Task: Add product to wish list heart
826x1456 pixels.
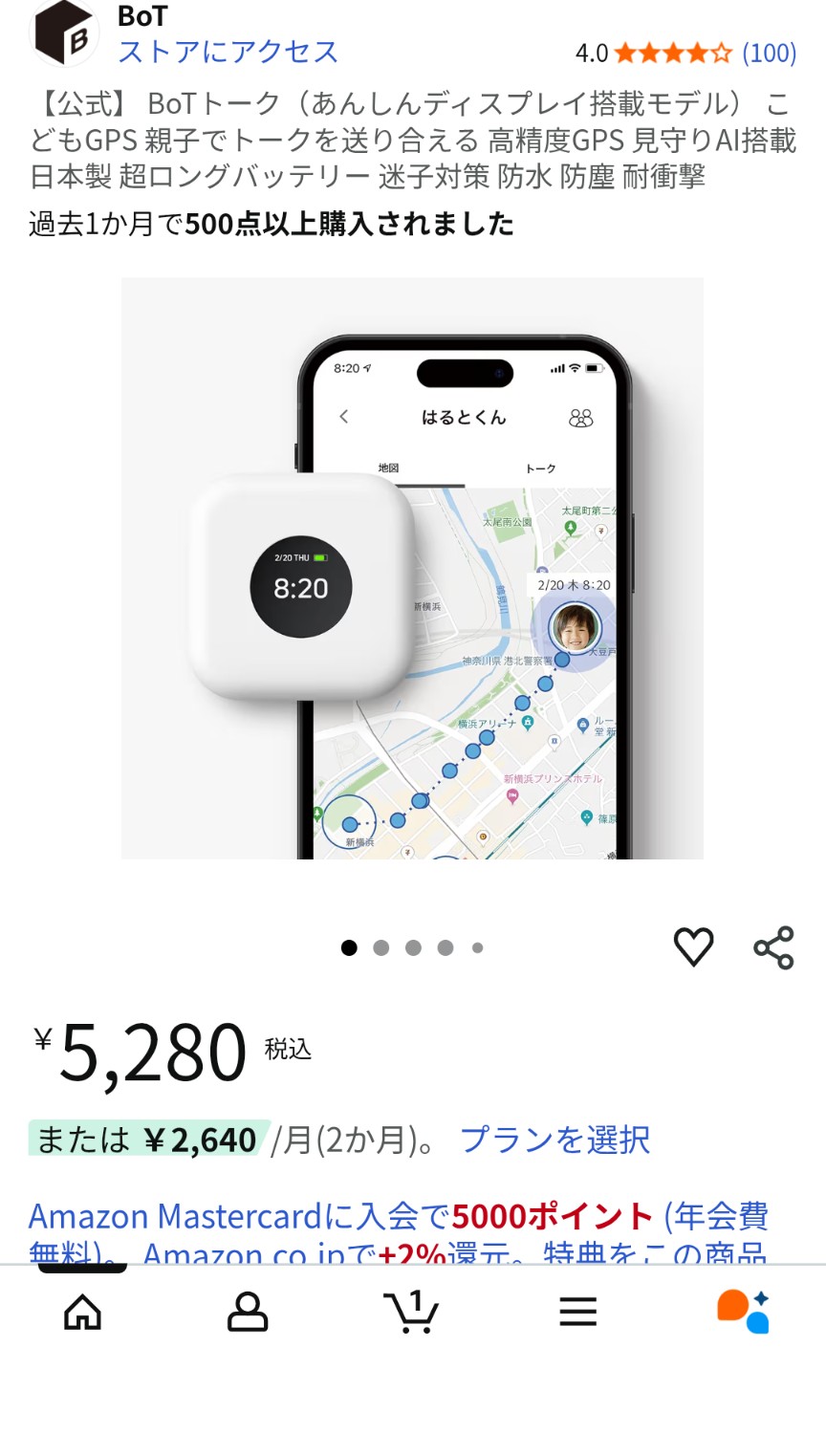Action: (693, 947)
